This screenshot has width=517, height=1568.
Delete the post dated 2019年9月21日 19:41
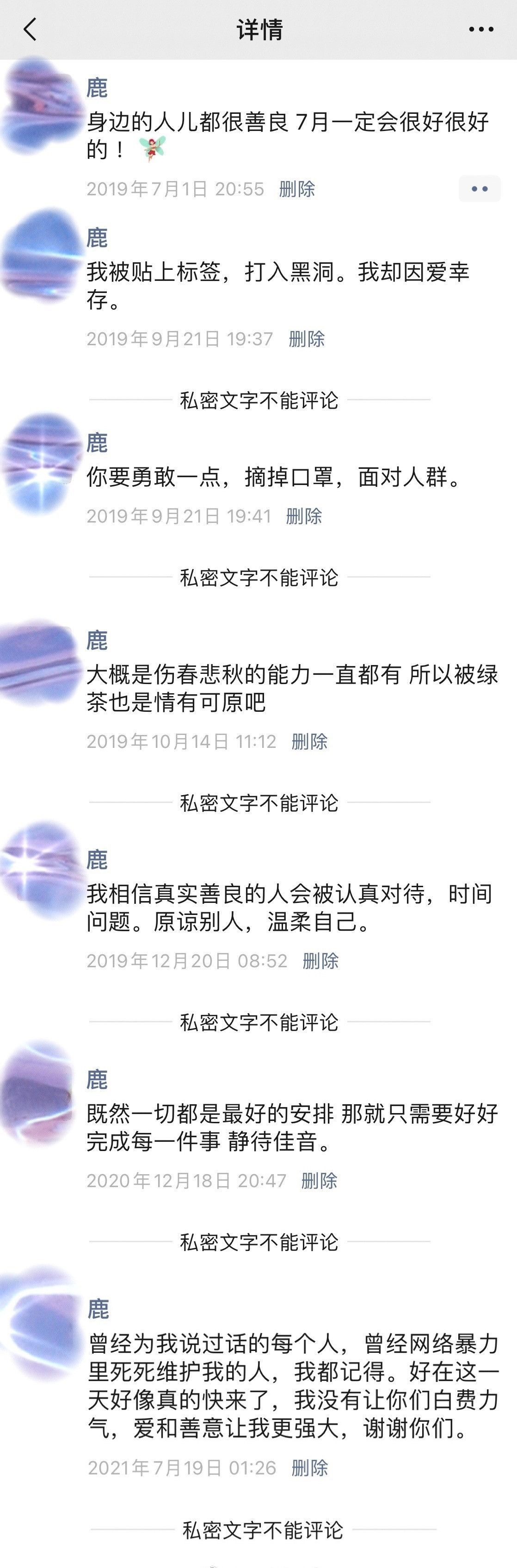point(303,516)
